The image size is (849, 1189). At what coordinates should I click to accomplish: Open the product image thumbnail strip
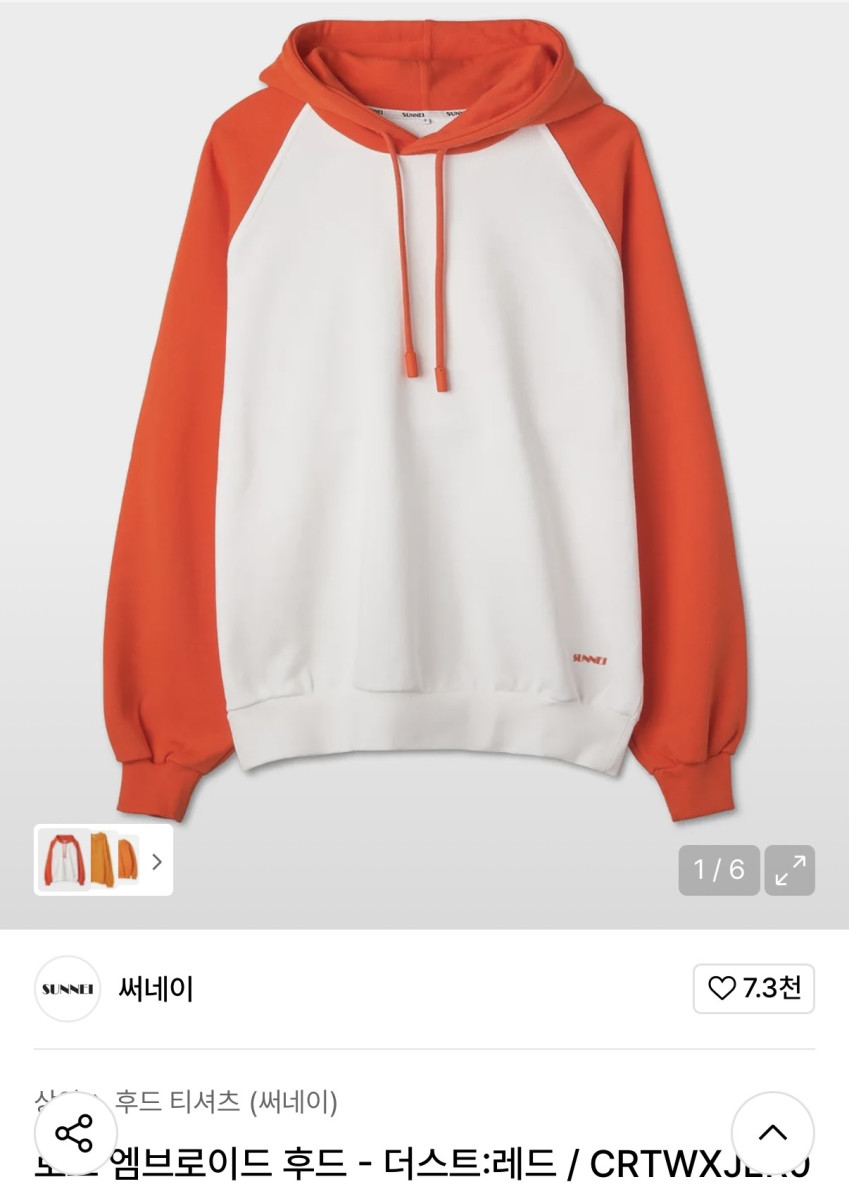tap(104, 860)
